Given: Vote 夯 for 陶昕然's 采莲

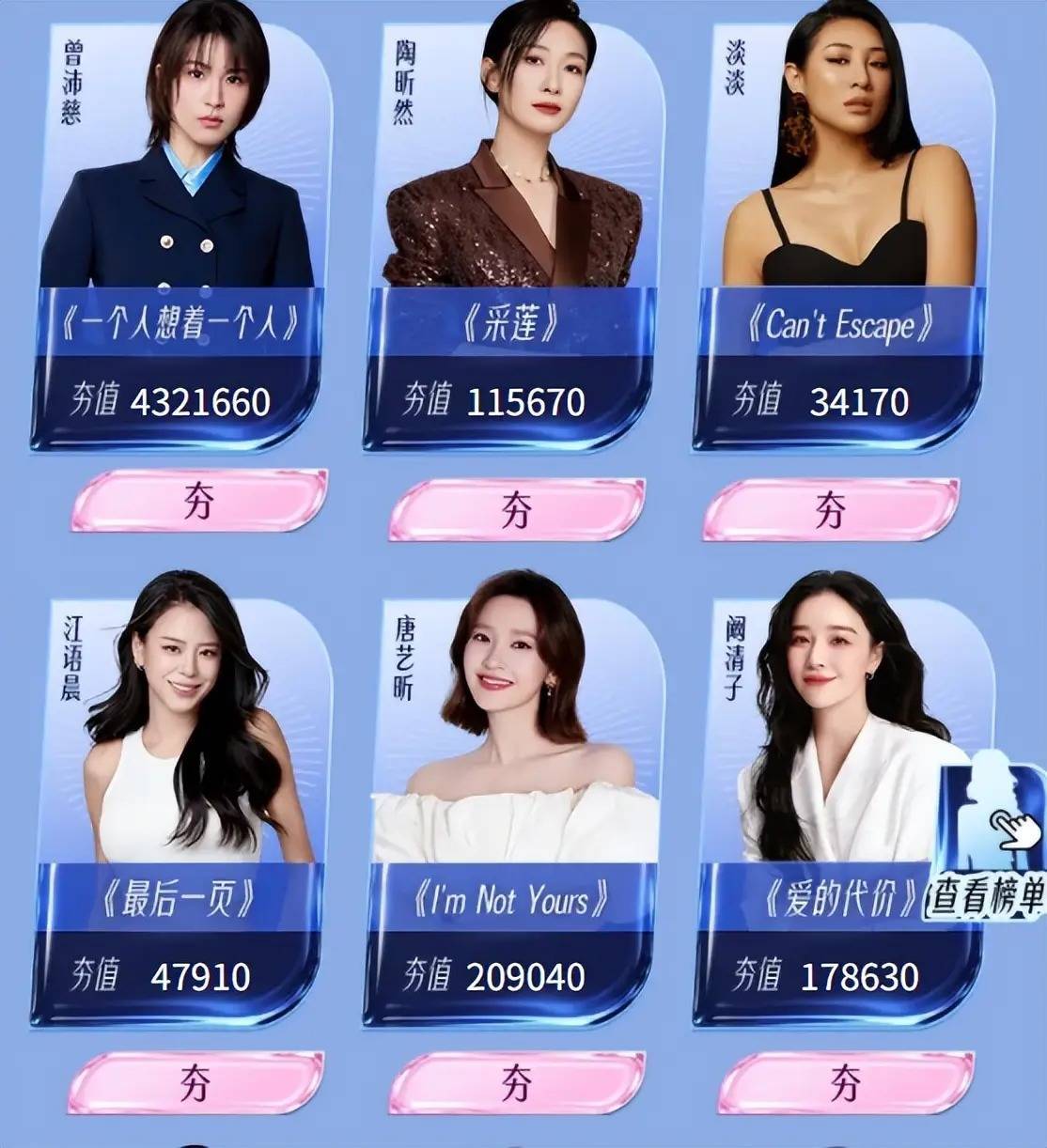Looking at the screenshot, I should [516, 510].
